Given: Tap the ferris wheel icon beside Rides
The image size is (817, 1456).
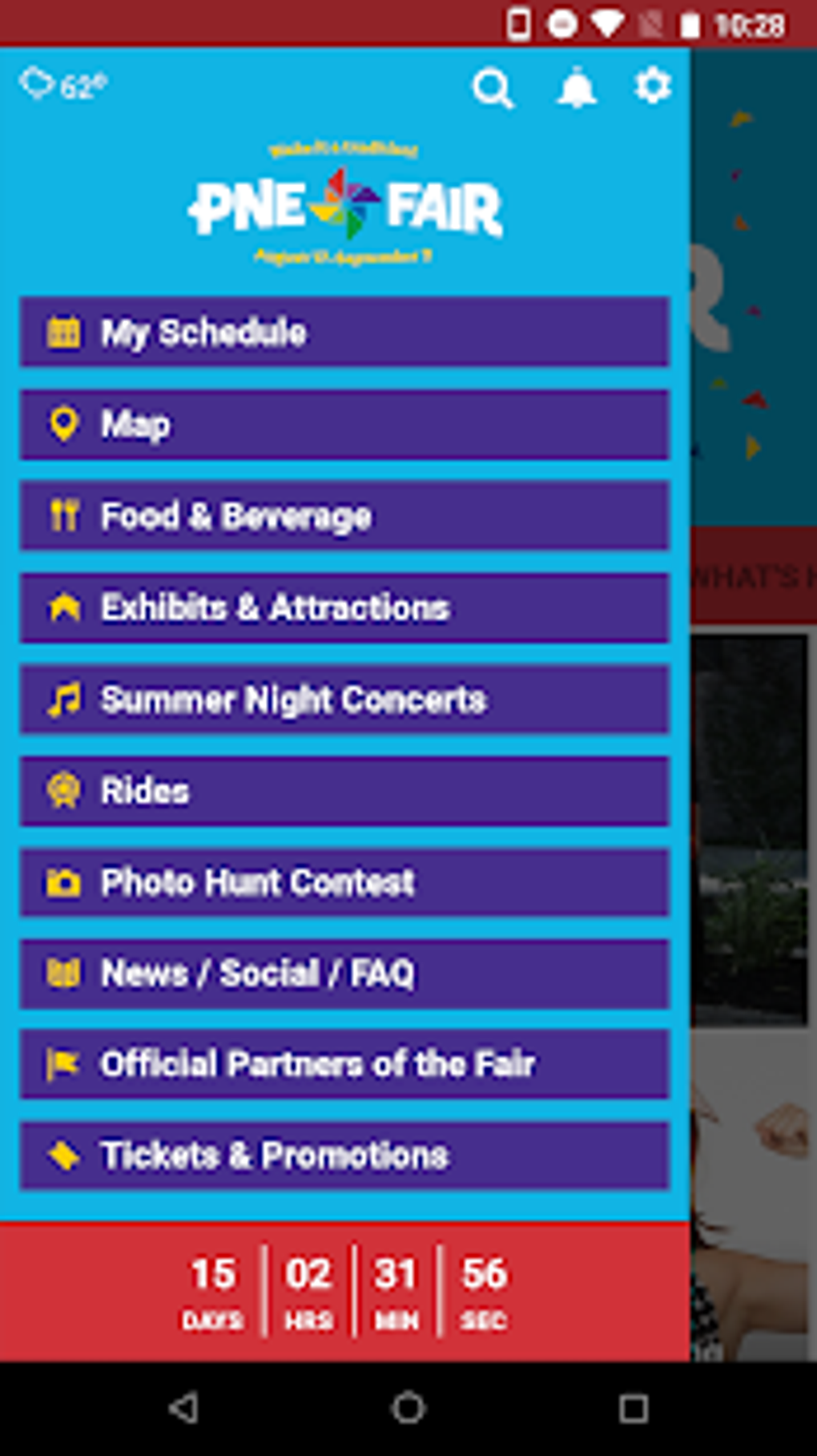Looking at the screenshot, I should point(64,791).
